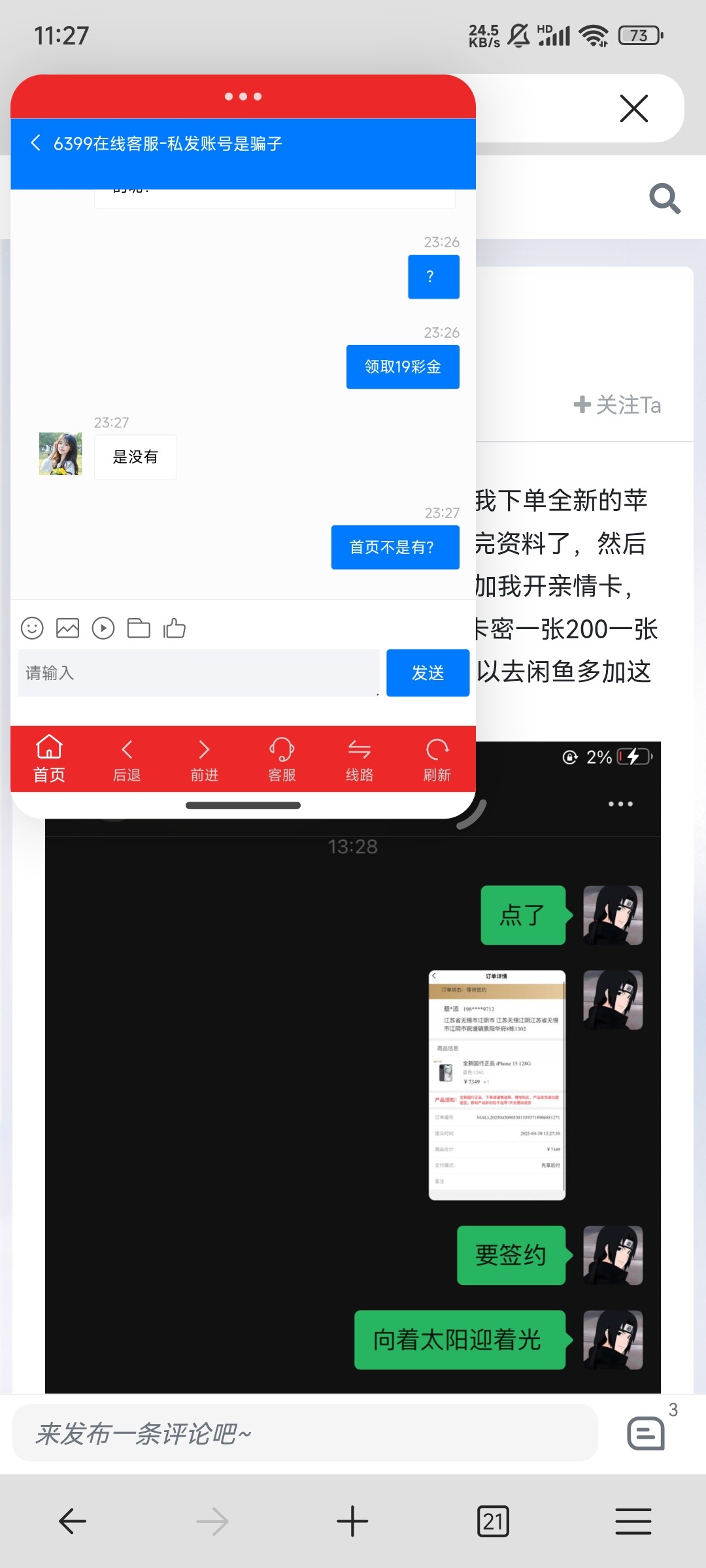Open search with the magnifier icon
Viewport: 706px width, 1568px height.
coord(664,199)
